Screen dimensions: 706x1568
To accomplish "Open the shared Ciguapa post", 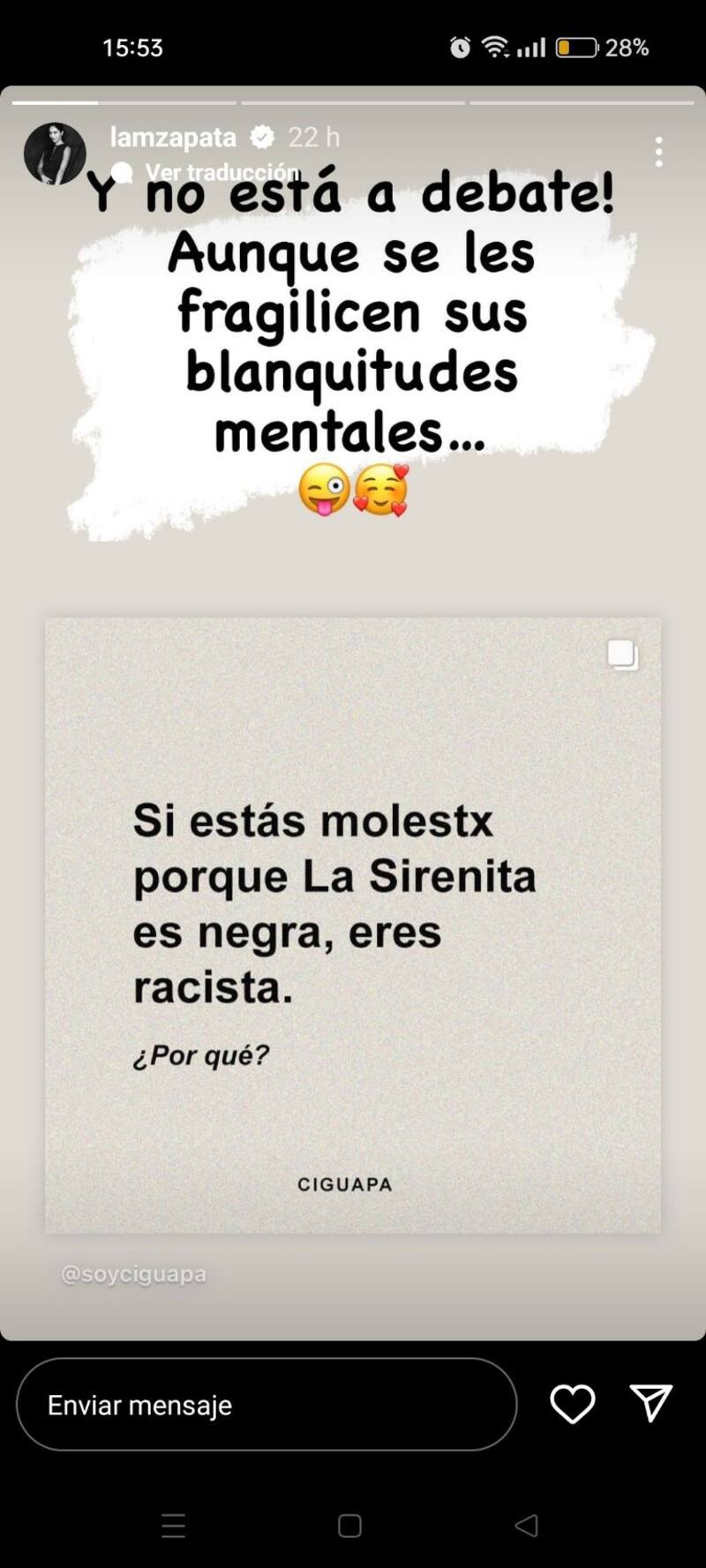I will pos(353,925).
